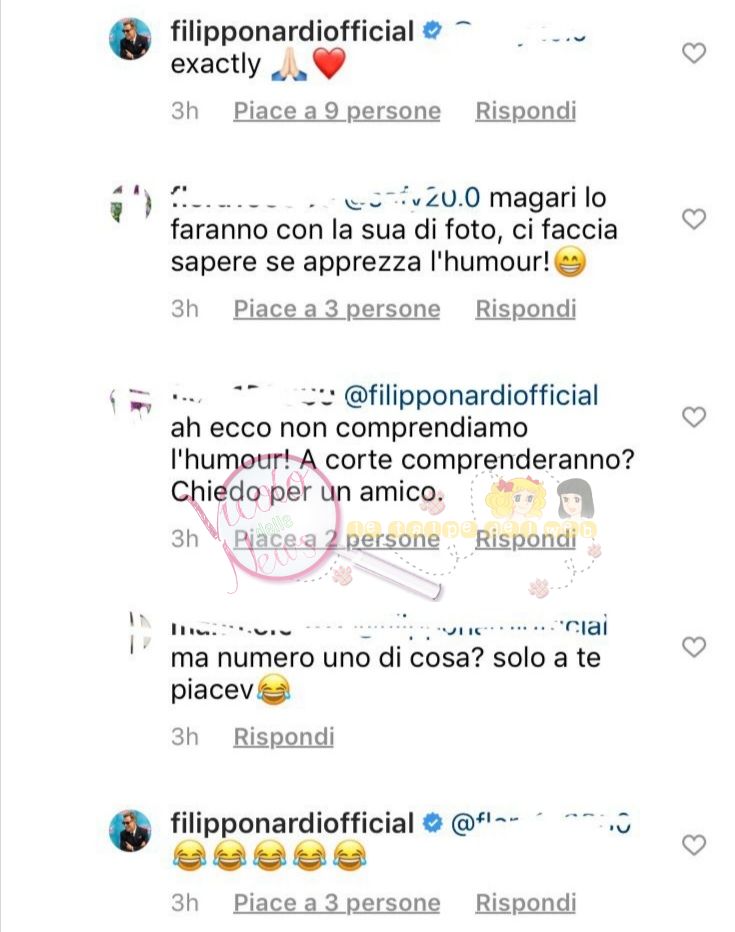Open the filipponardiofficial username on the 'exactly' comment
The image size is (735, 932).
(x=292, y=32)
